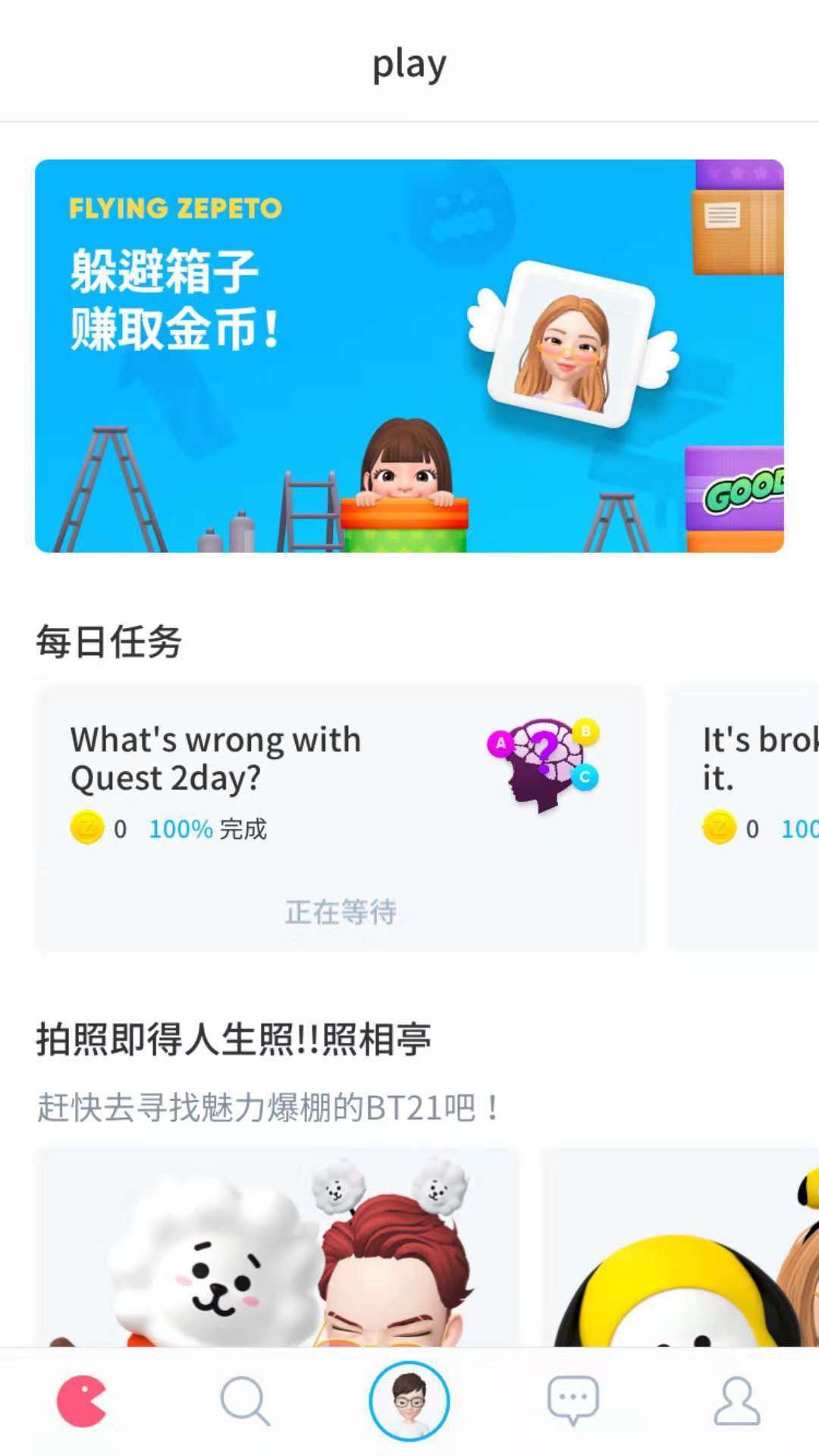Screen dimensions: 819x1456
Task: Switch to the chat messages tab
Action: [573, 1401]
